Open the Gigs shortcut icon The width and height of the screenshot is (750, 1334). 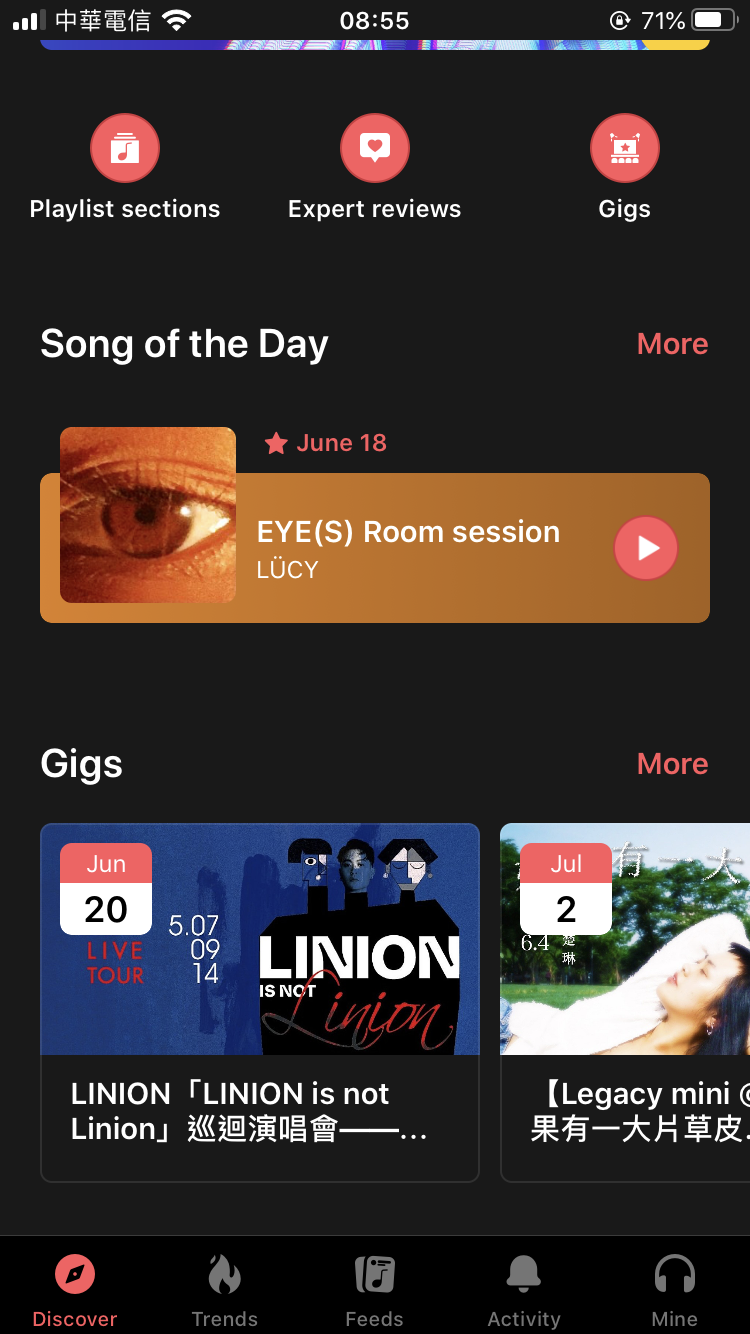pyautogui.click(x=624, y=149)
